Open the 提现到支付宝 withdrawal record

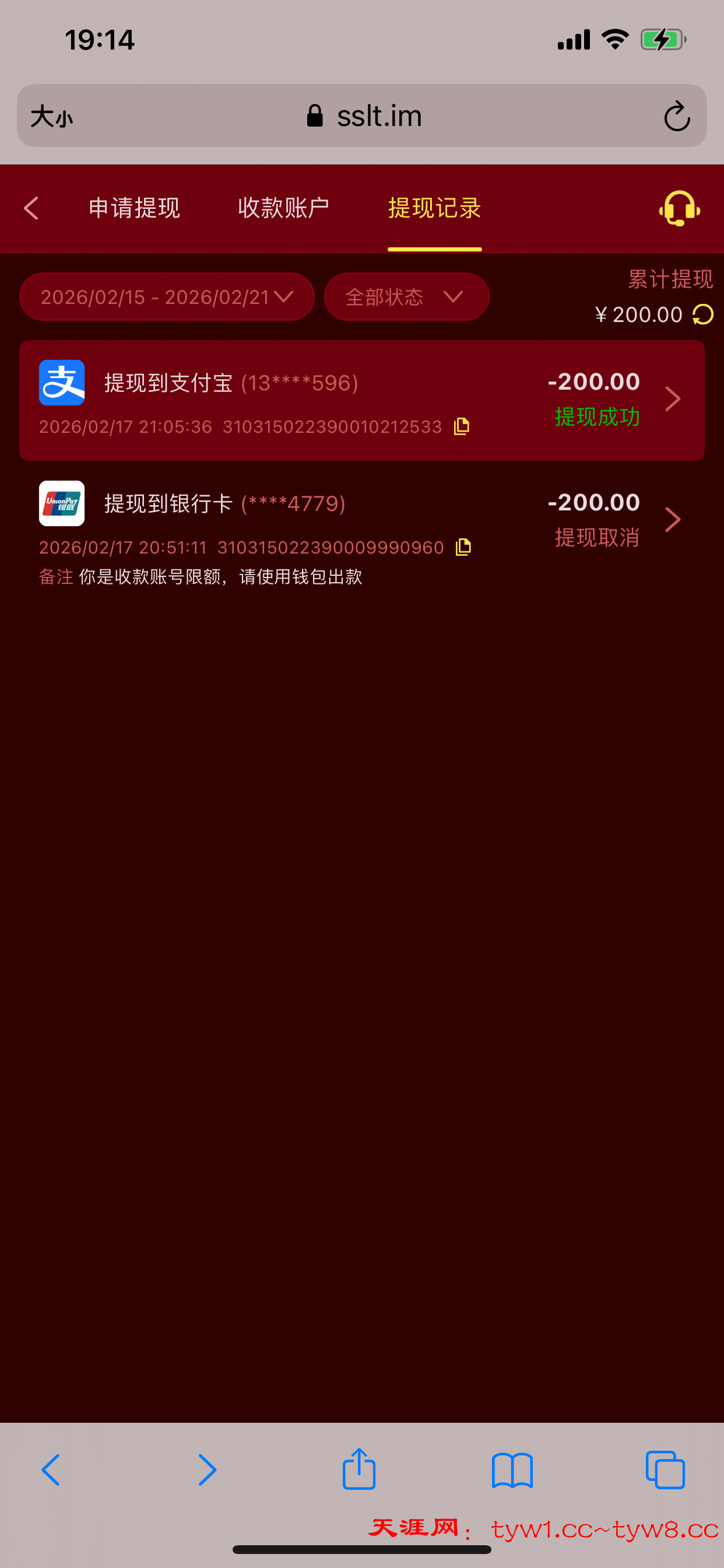(x=361, y=400)
